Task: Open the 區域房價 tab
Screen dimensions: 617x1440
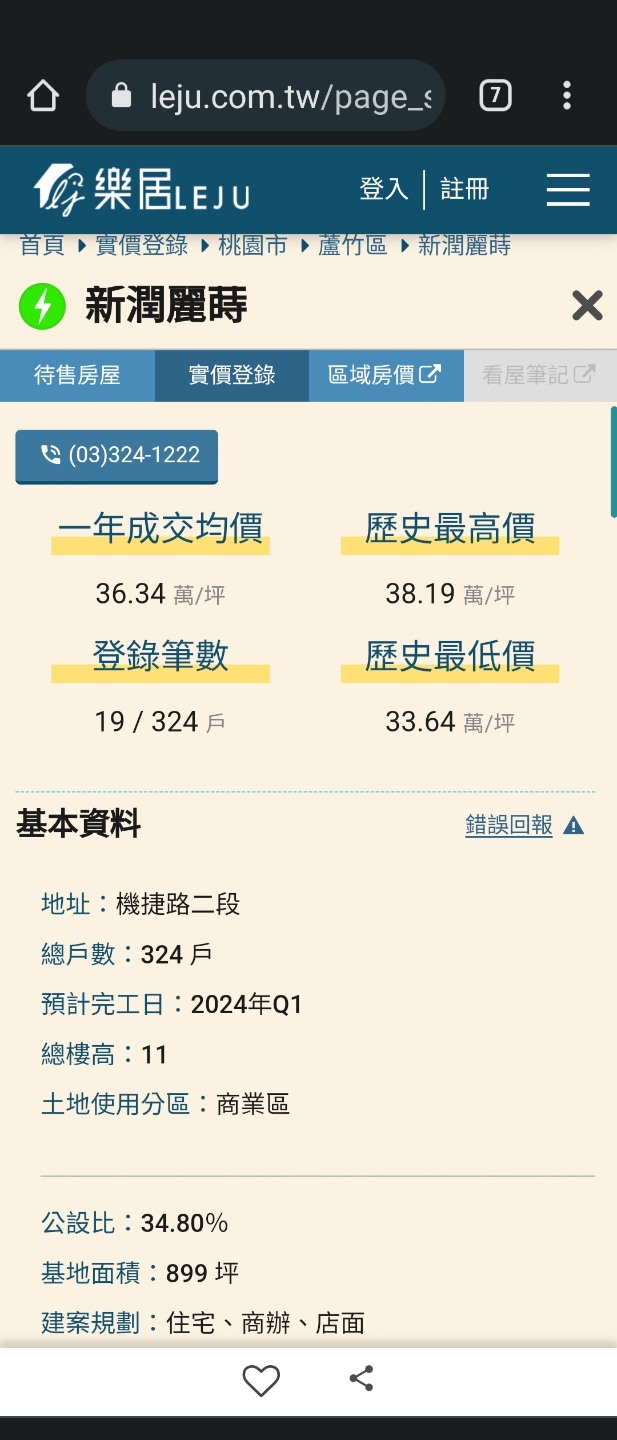Action: 385,376
